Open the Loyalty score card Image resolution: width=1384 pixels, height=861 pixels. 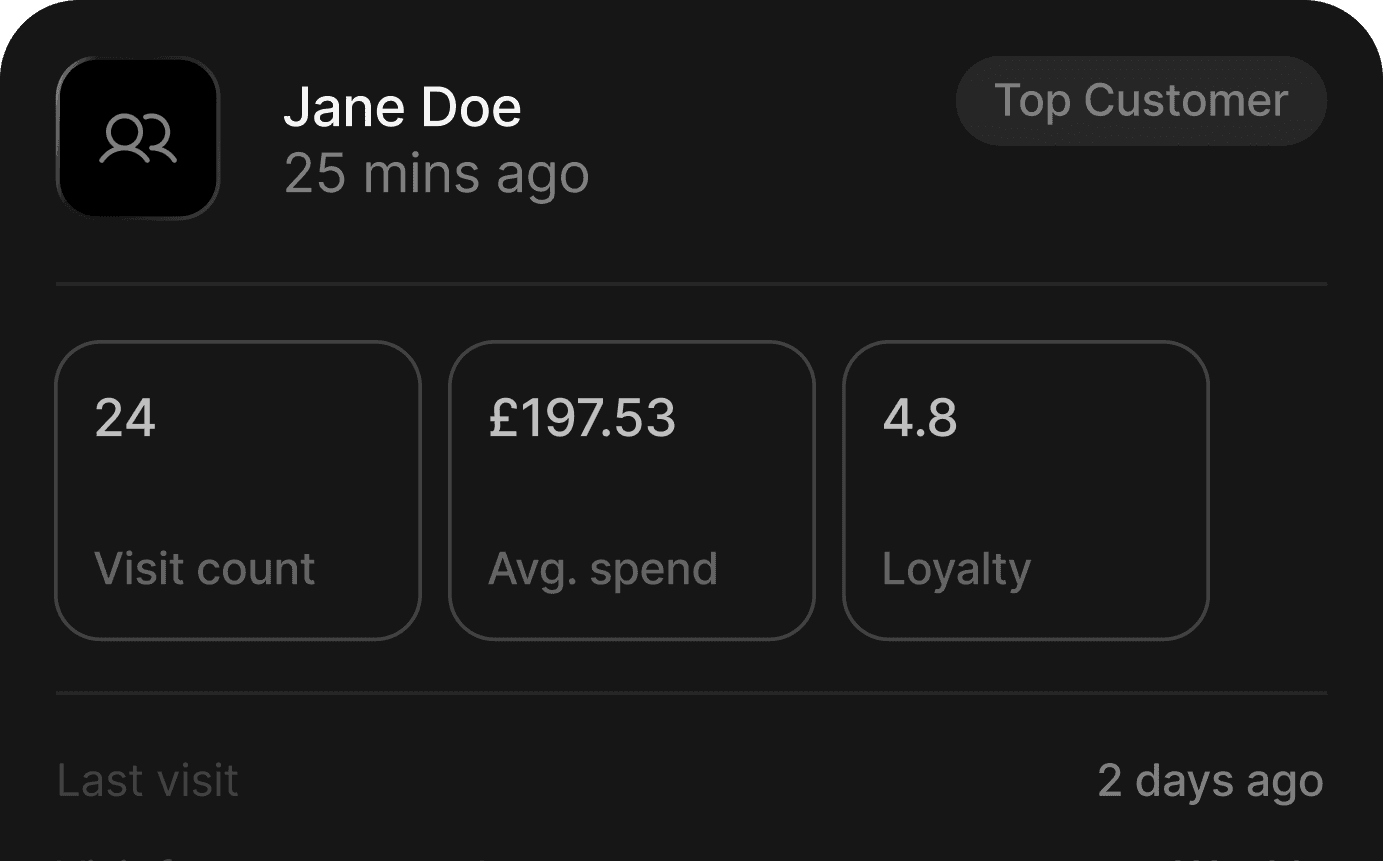point(1026,490)
